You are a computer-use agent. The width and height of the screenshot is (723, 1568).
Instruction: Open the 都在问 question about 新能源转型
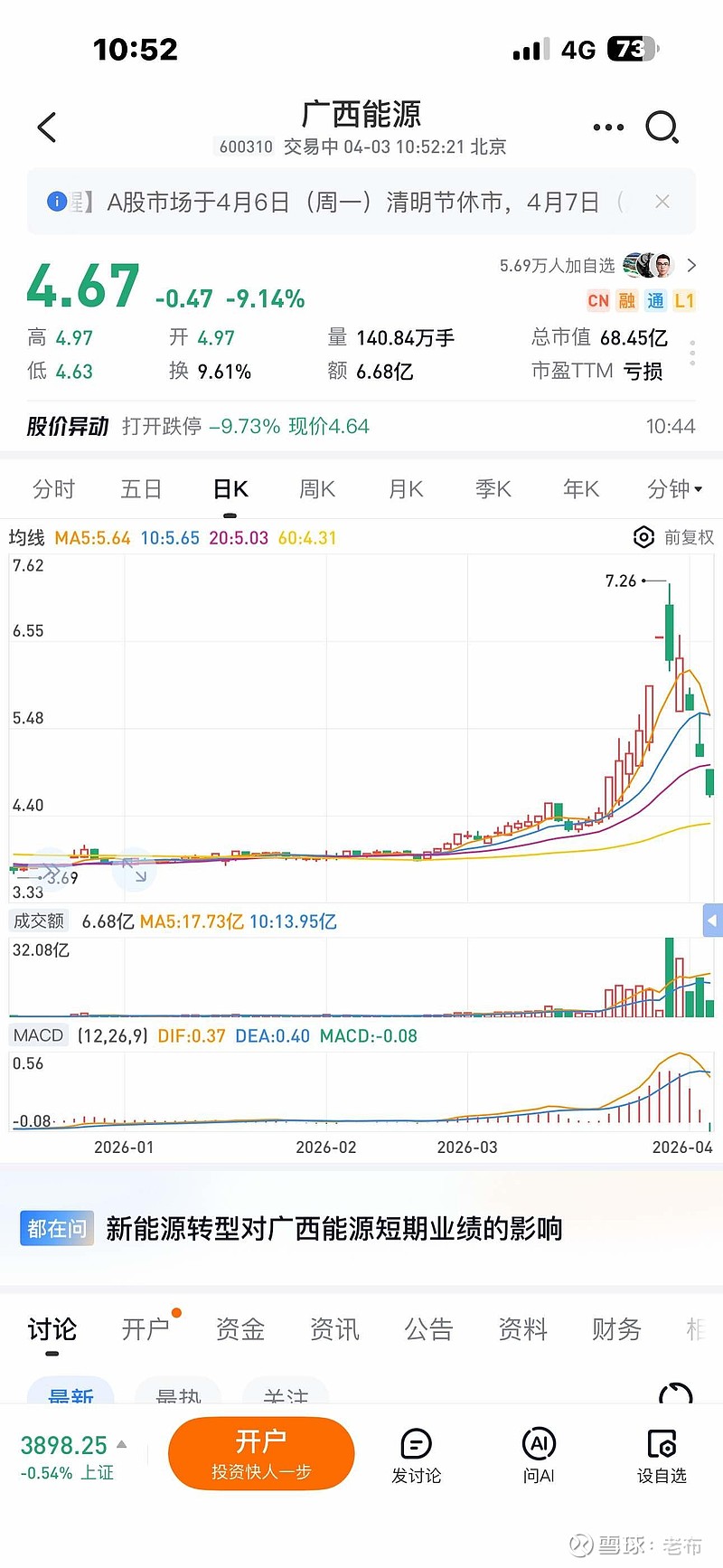tap(333, 1229)
